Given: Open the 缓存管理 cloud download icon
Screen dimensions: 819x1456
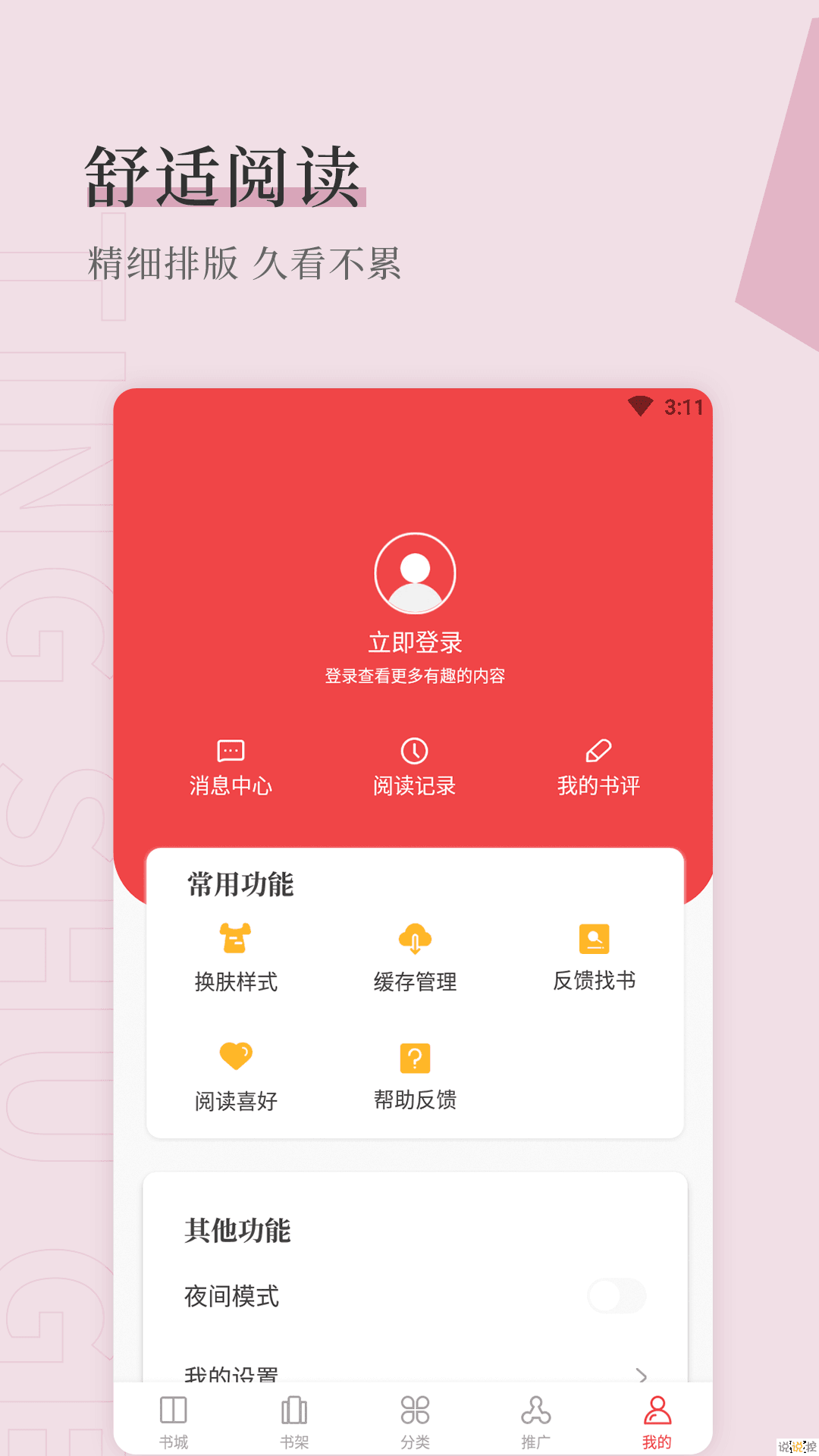Looking at the screenshot, I should (x=413, y=939).
